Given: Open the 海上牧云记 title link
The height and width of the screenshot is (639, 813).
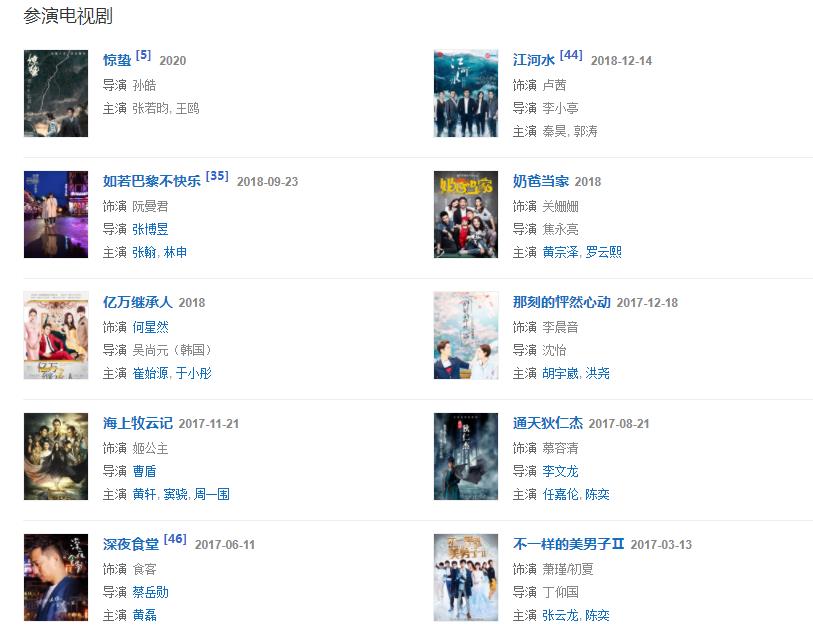Looking at the screenshot, I should 138,423.
